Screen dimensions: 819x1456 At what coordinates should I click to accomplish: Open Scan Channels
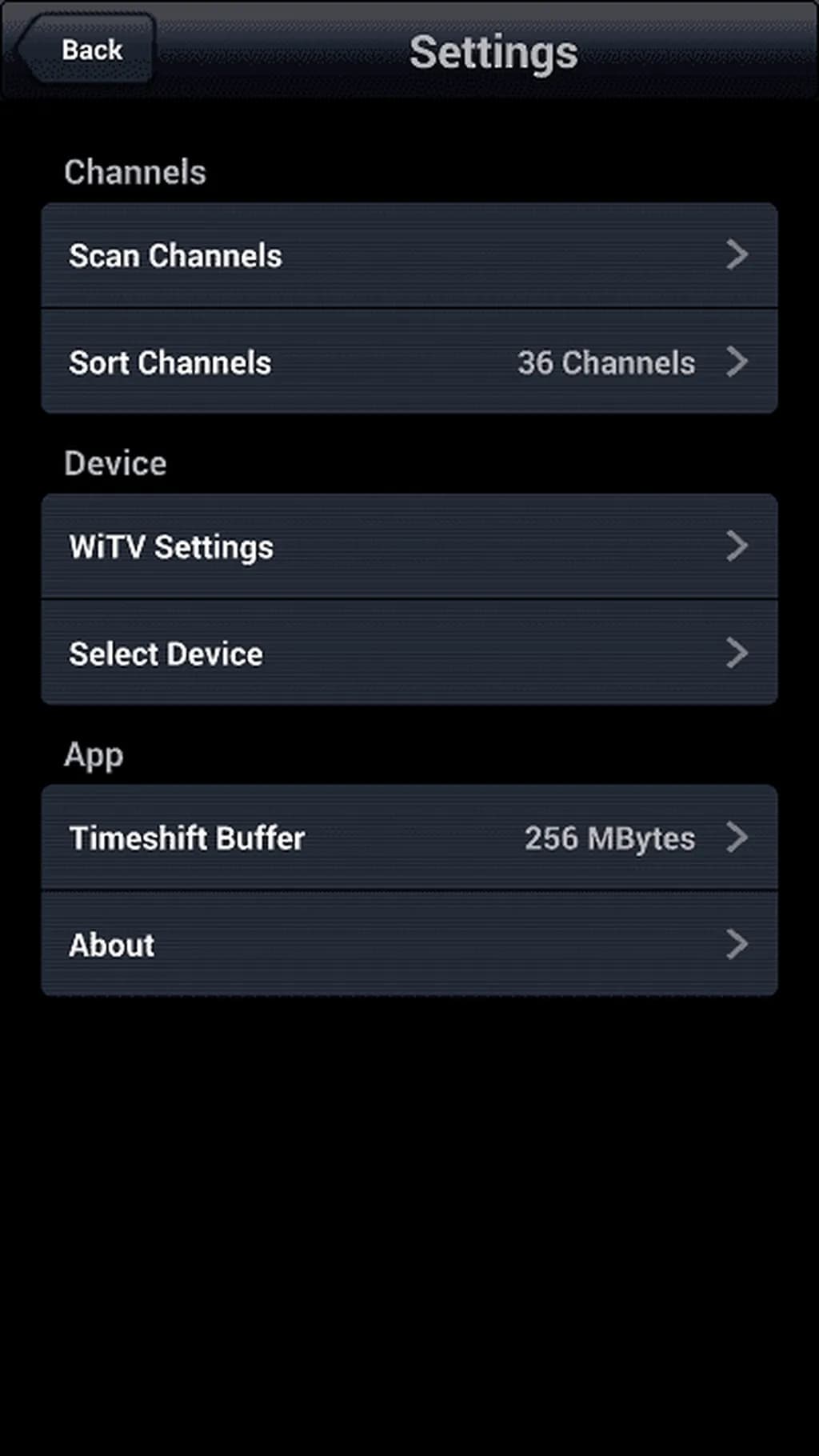(409, 256)
